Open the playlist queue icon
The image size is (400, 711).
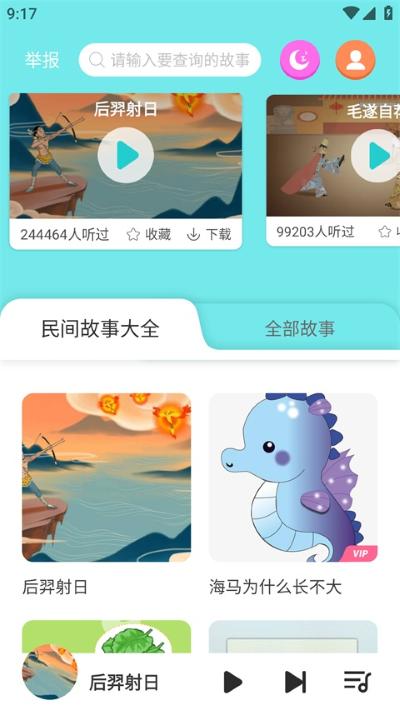(357, 682)
